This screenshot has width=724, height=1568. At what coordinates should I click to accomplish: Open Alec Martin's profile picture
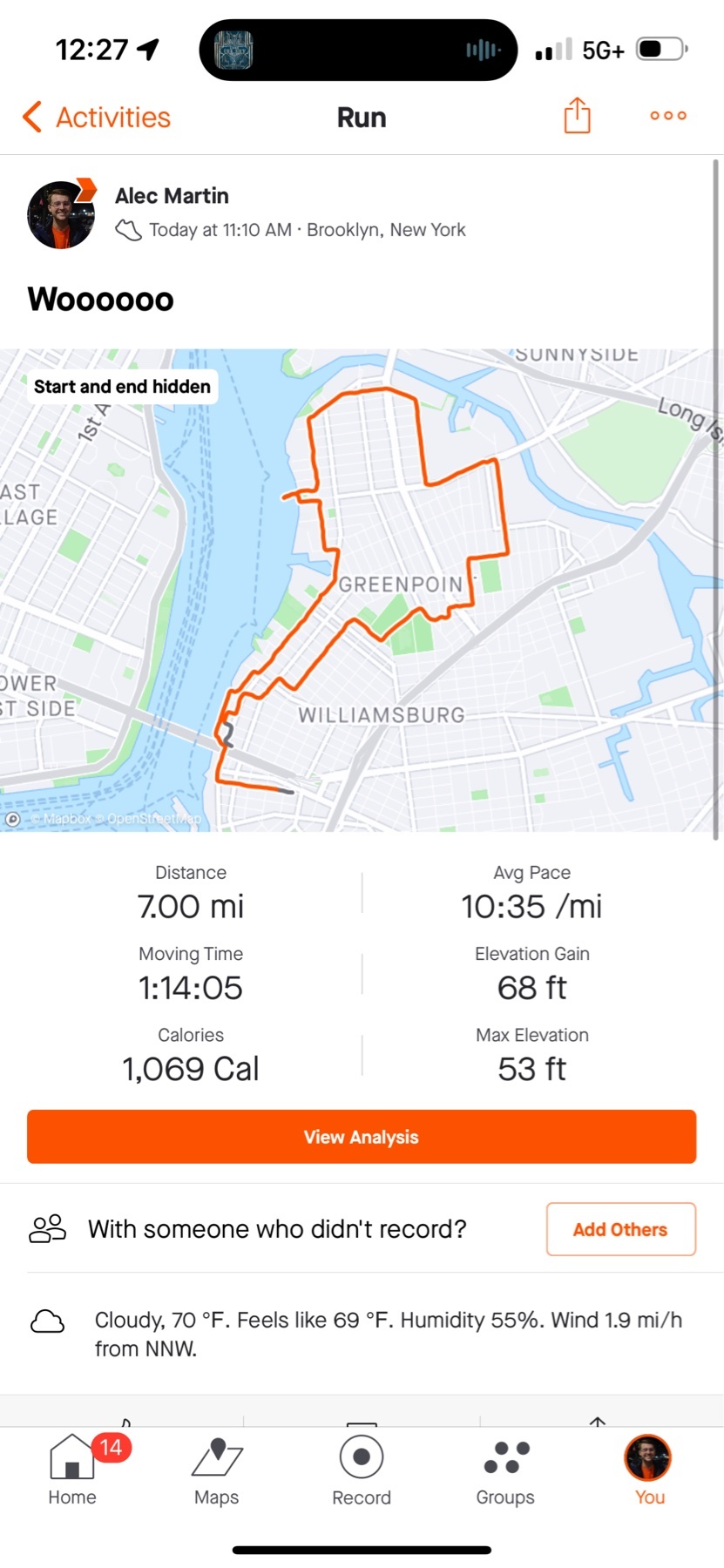point(60,214)
